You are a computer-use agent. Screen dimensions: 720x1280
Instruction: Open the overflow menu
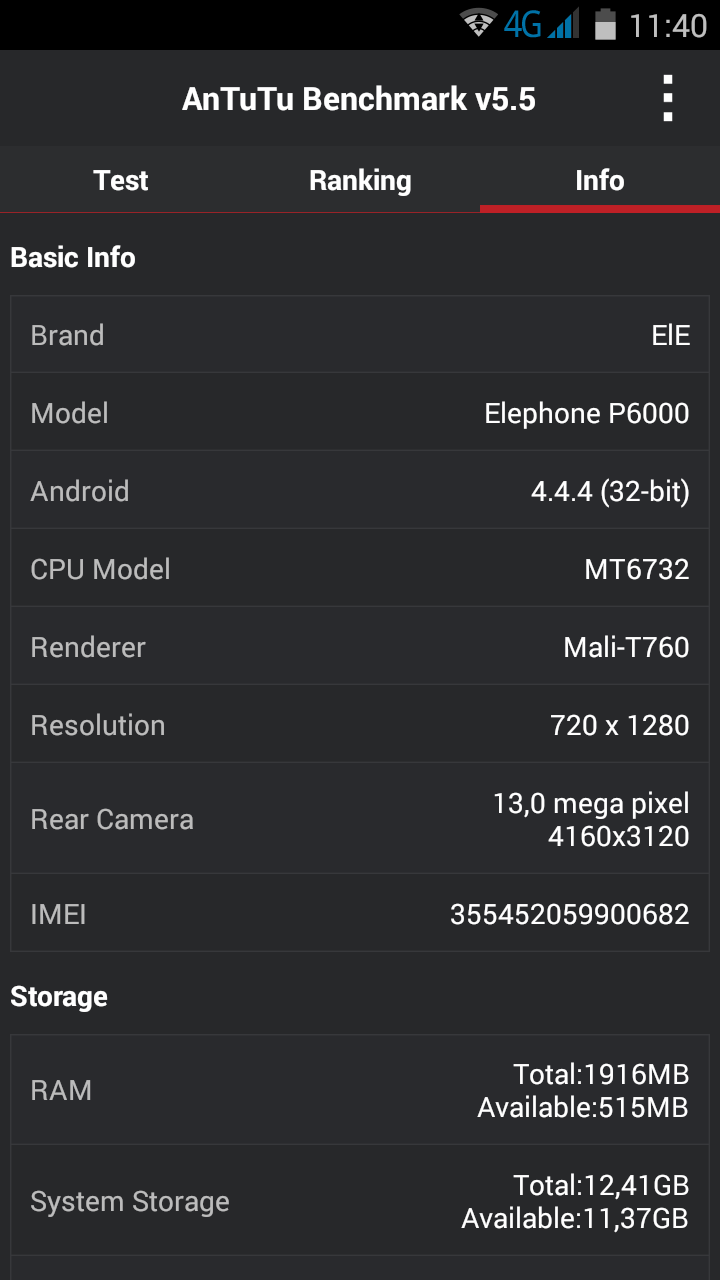tap(668, 99)
